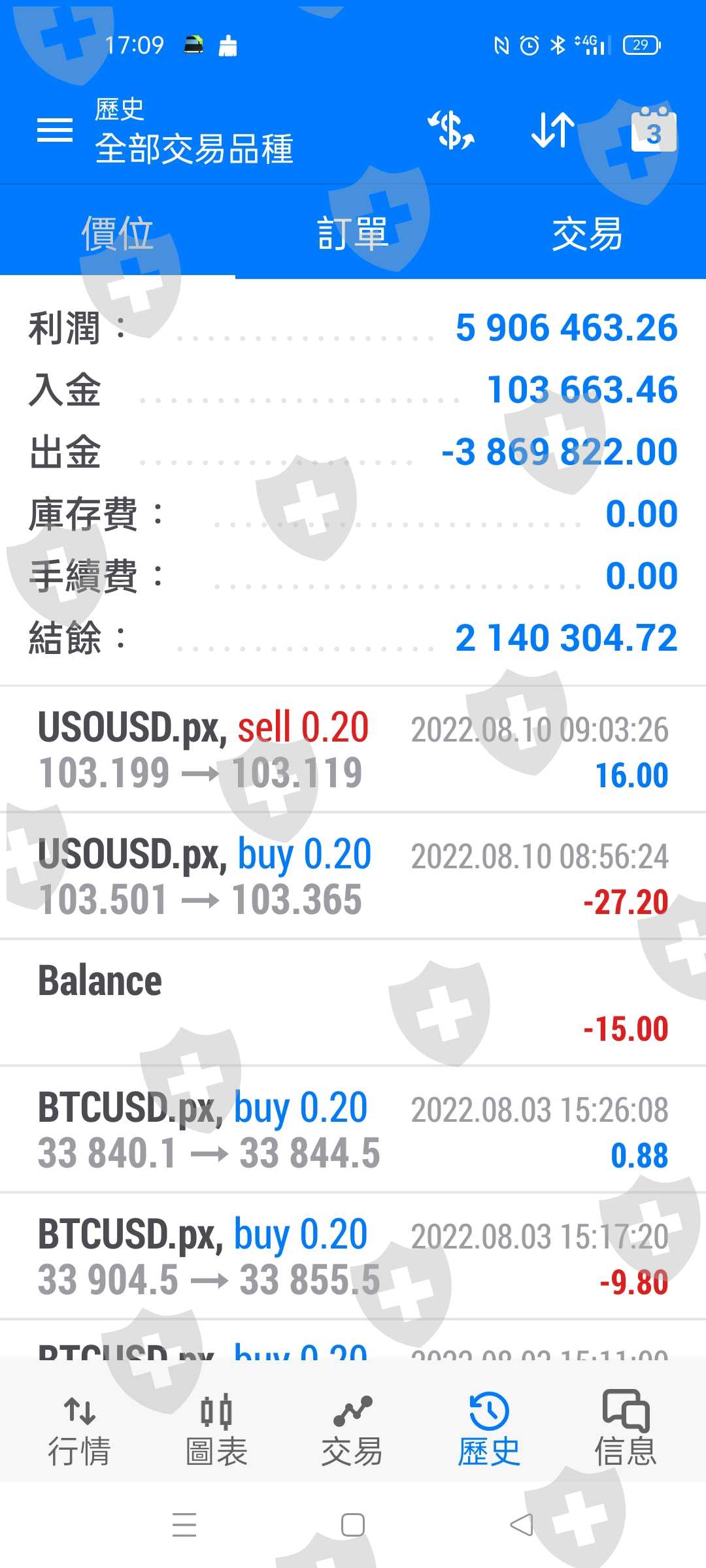Open the USOUSD.px sell 0.20 trade
Screen dimensions: 706x1568
click(353, 749)
